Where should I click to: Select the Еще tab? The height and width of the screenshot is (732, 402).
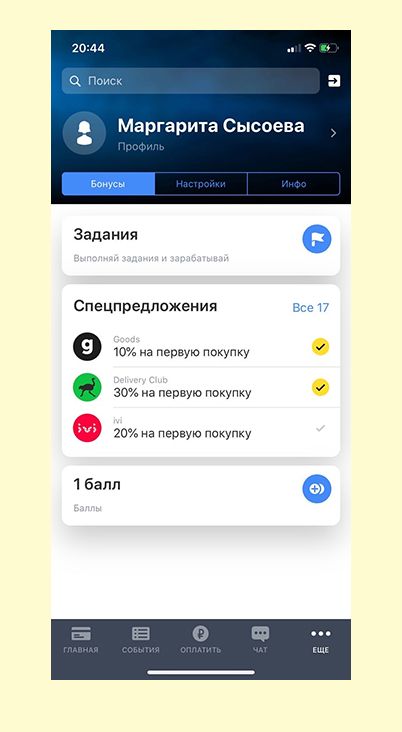[x=321, y=640]
